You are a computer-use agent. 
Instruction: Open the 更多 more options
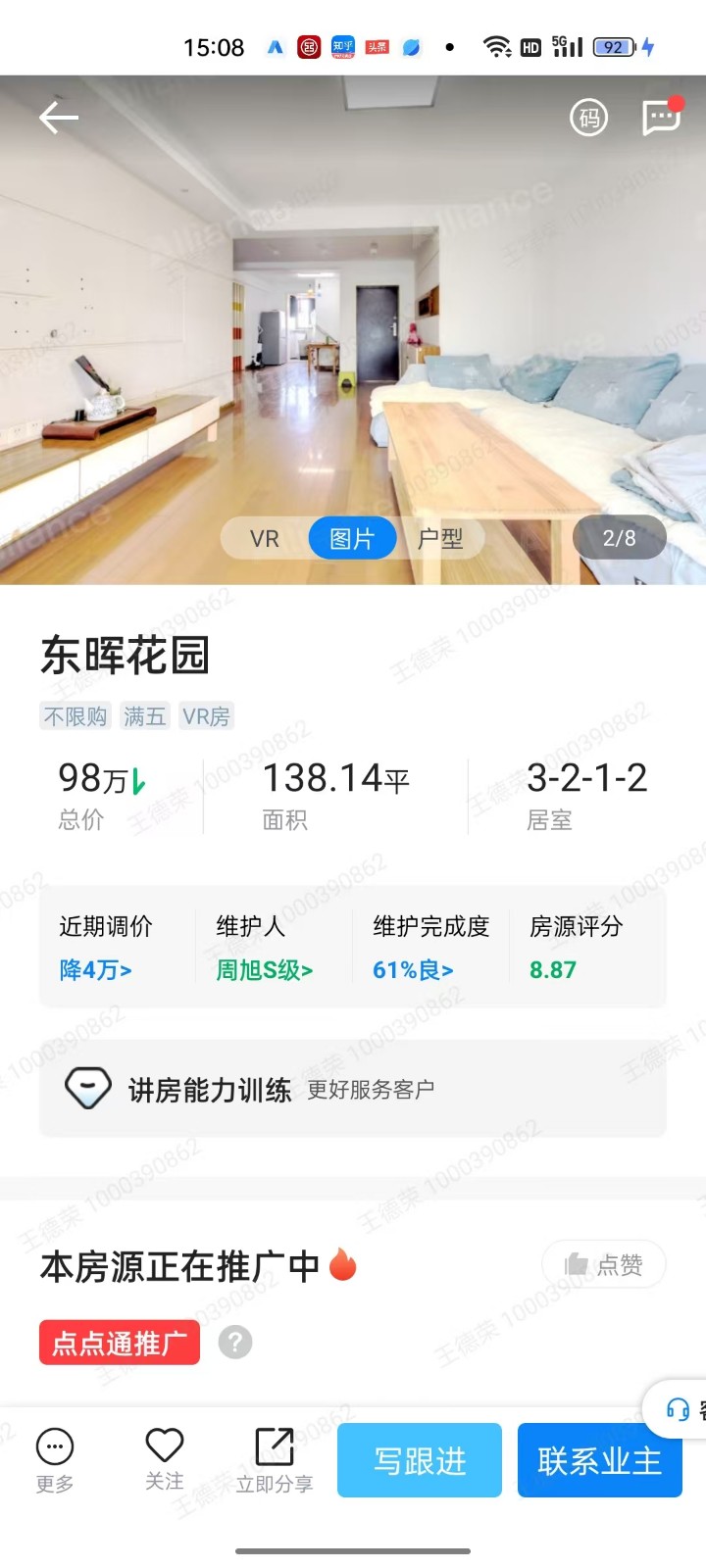click(x=55, y=1459)
